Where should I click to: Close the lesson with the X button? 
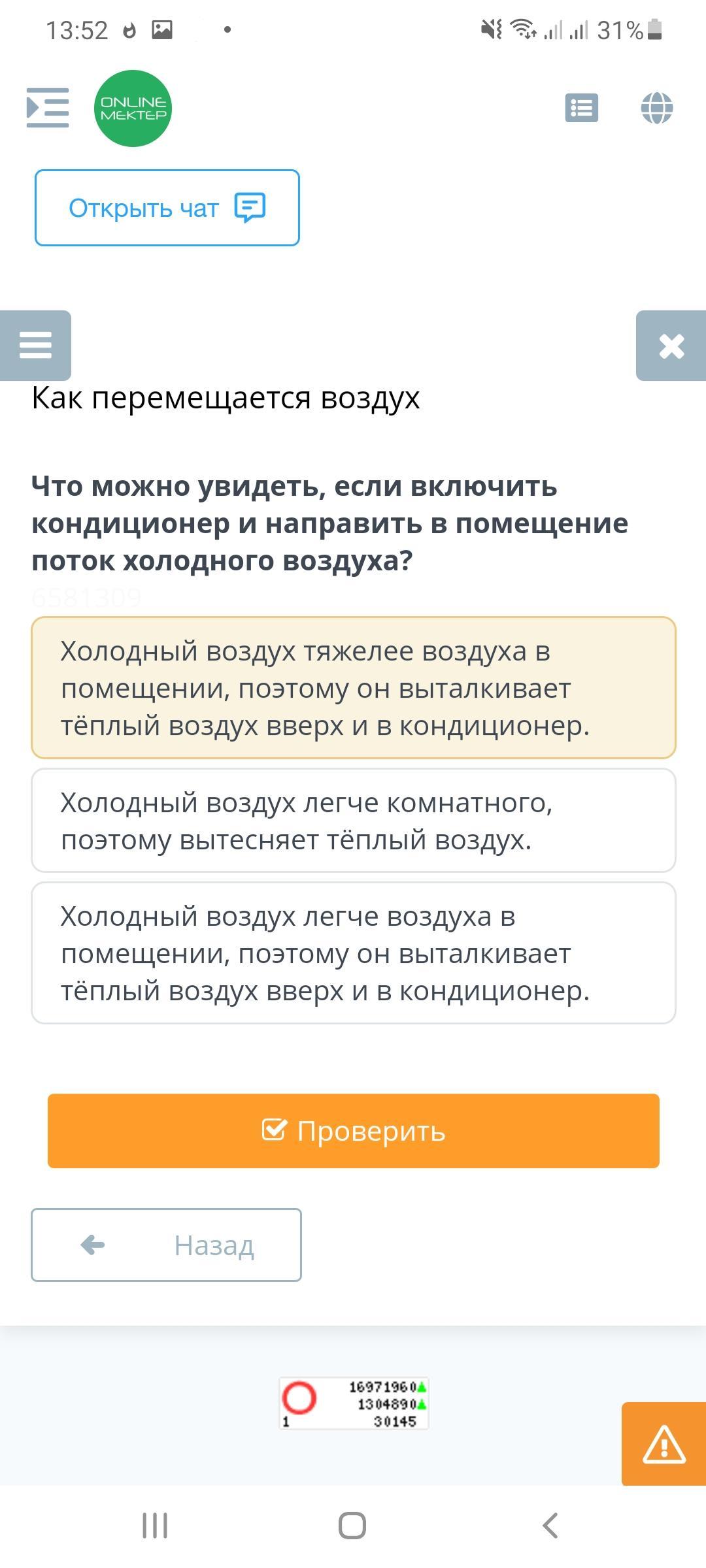(671, 346)
